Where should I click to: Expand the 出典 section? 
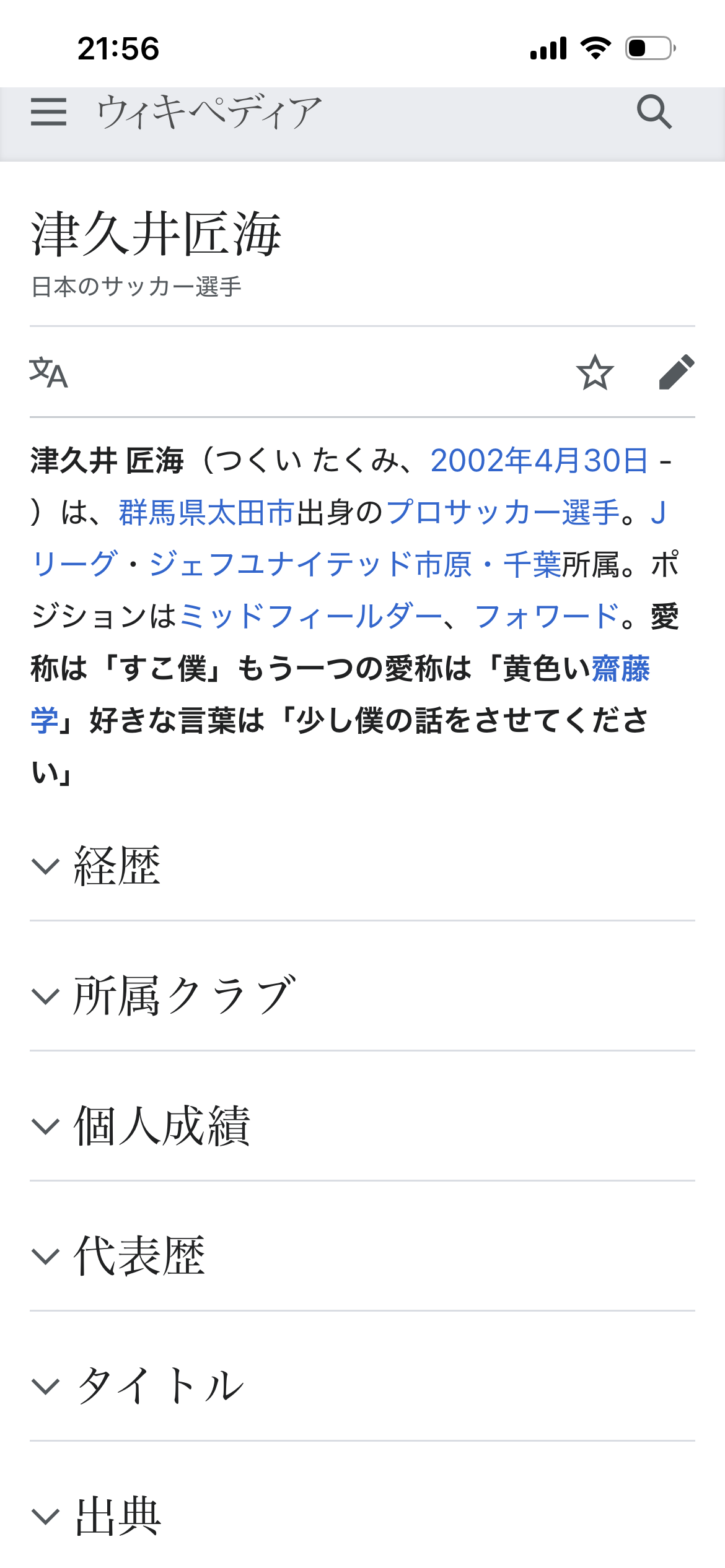(x=118, y=1515)
